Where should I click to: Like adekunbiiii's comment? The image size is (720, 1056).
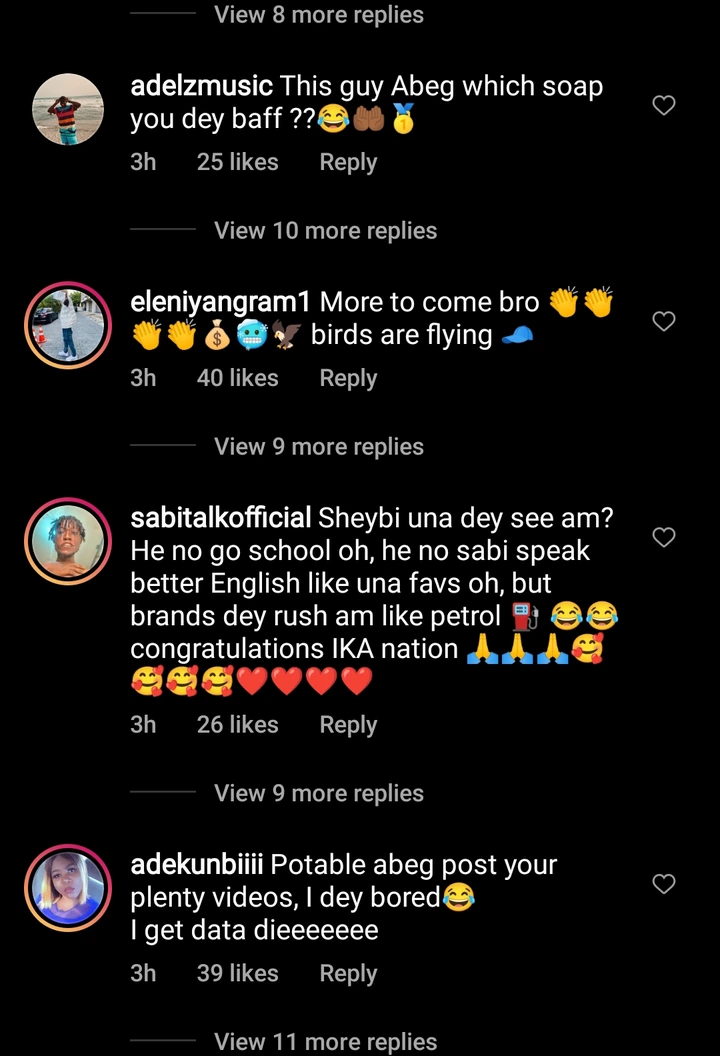pyautogui.click(x=664, y=884)
